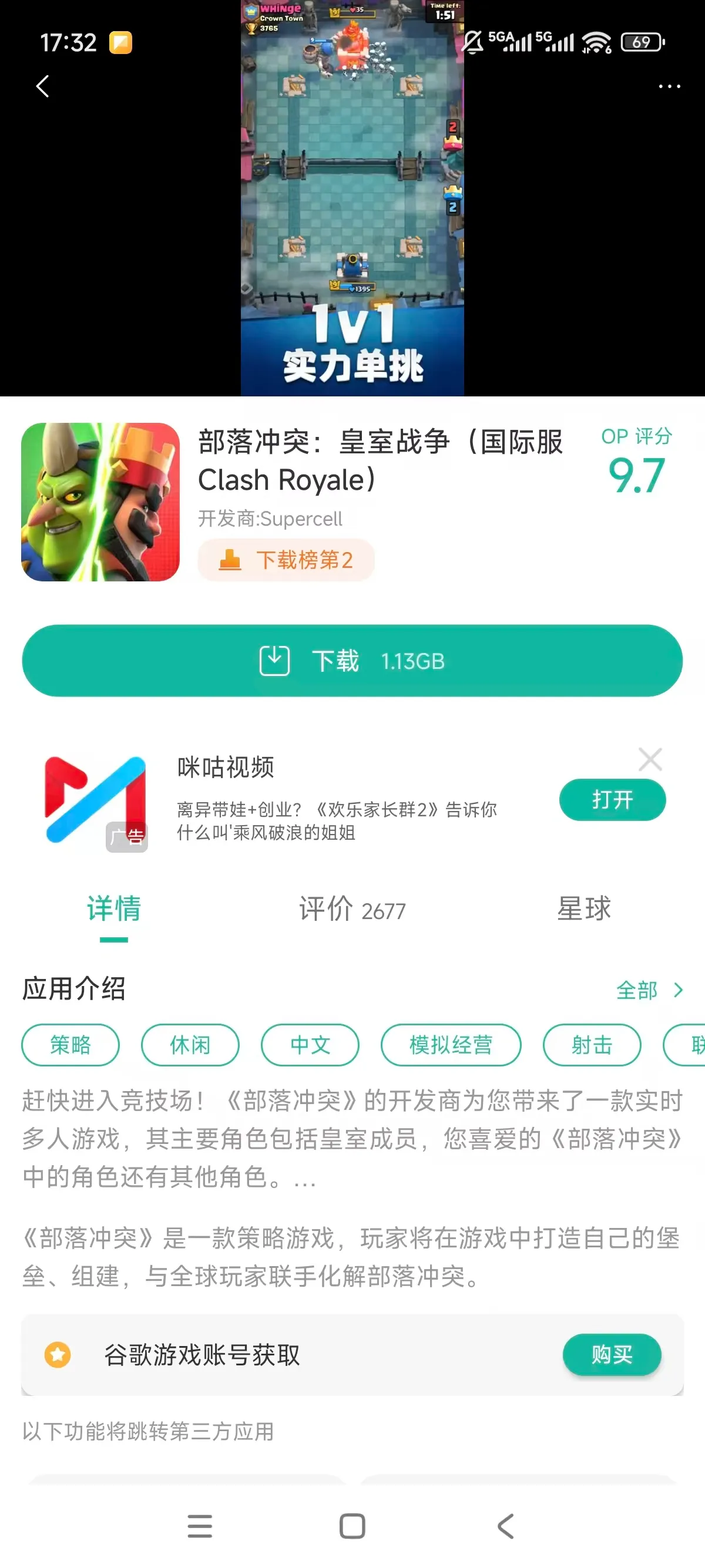
Task: Click the 下载榜第2 ranking badge
Action: pos(286,560)
